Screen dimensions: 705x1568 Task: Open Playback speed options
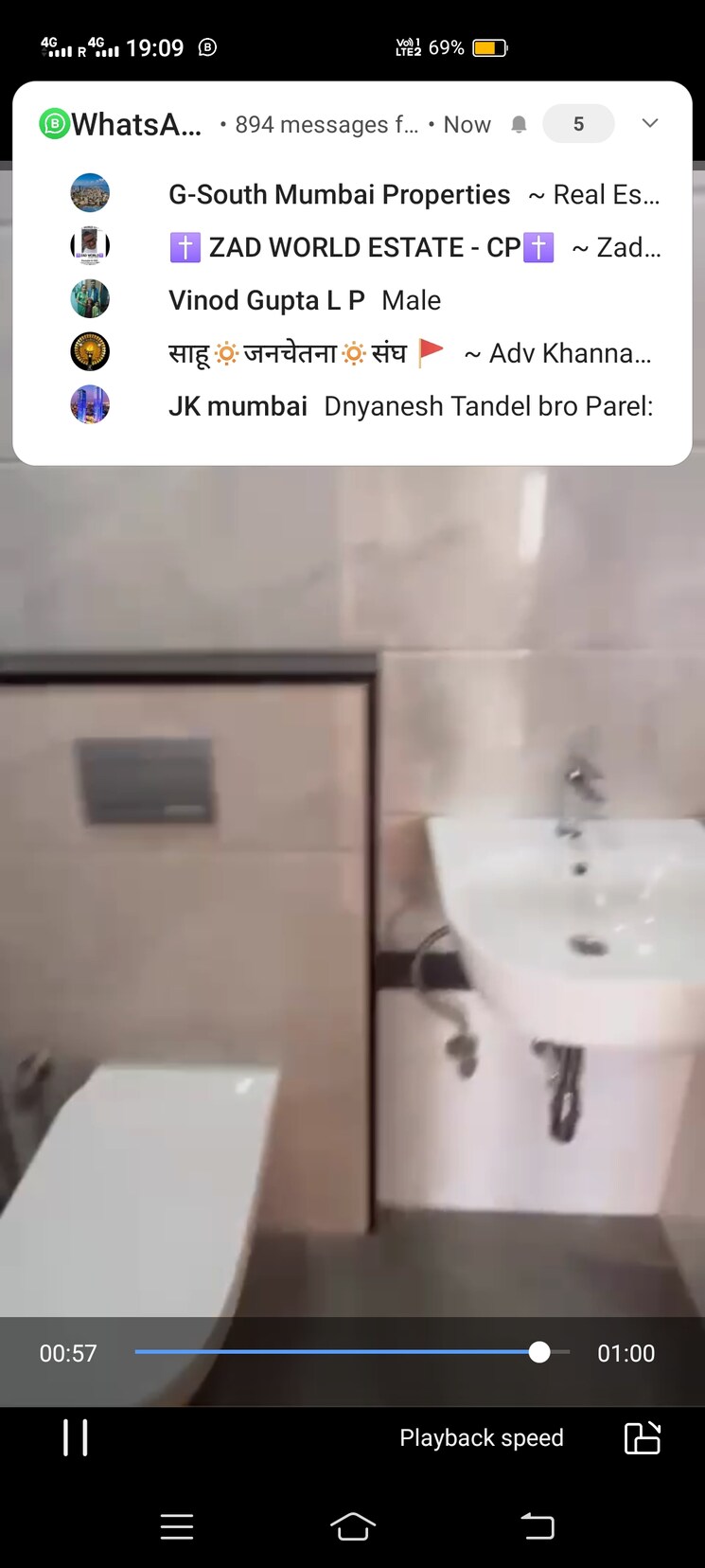point(481,1437)
